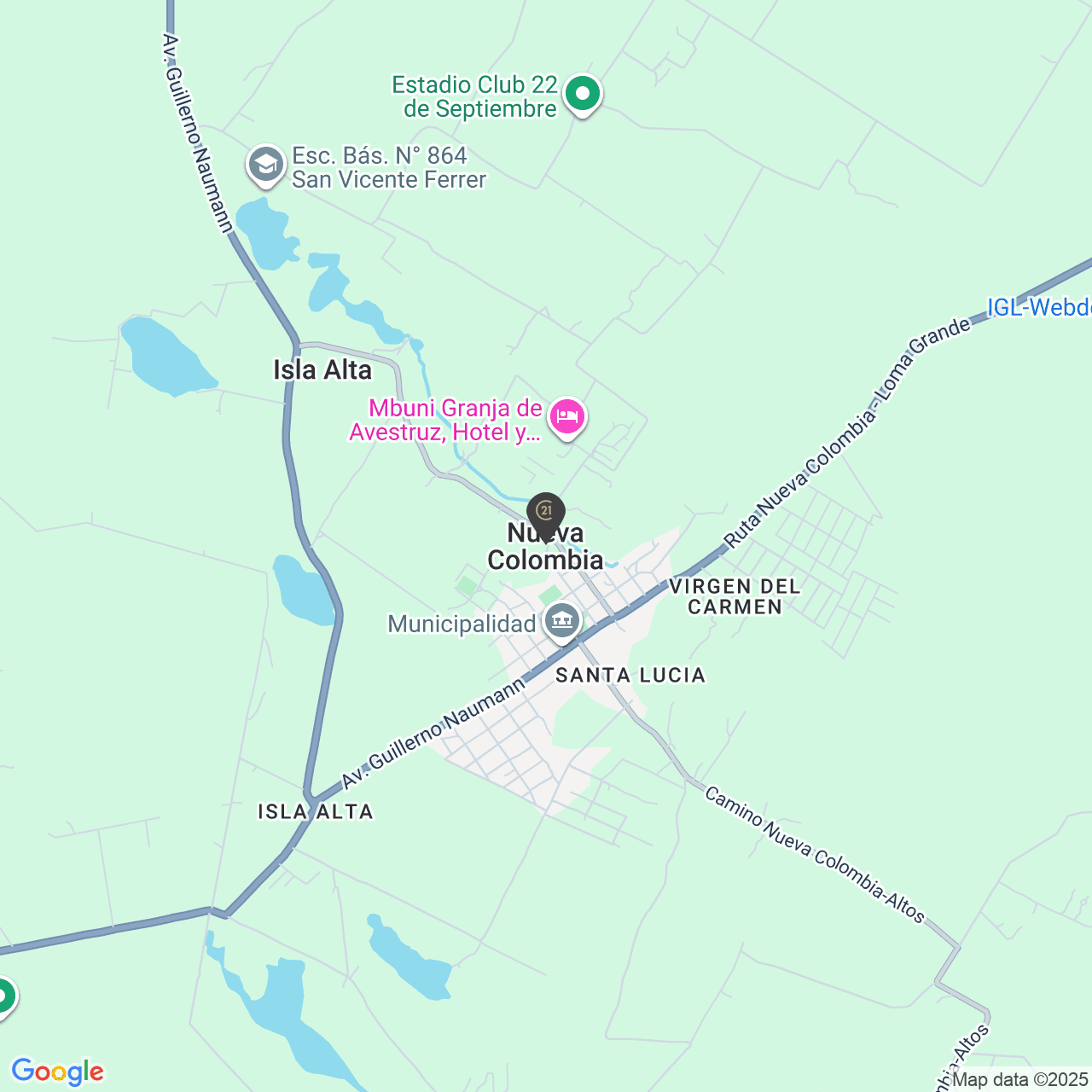Viewport: 1092px width, 1092px height.
Task: Open the Mbuni Granja de Avestruz hotel pin
Action: tap(566, 416)
